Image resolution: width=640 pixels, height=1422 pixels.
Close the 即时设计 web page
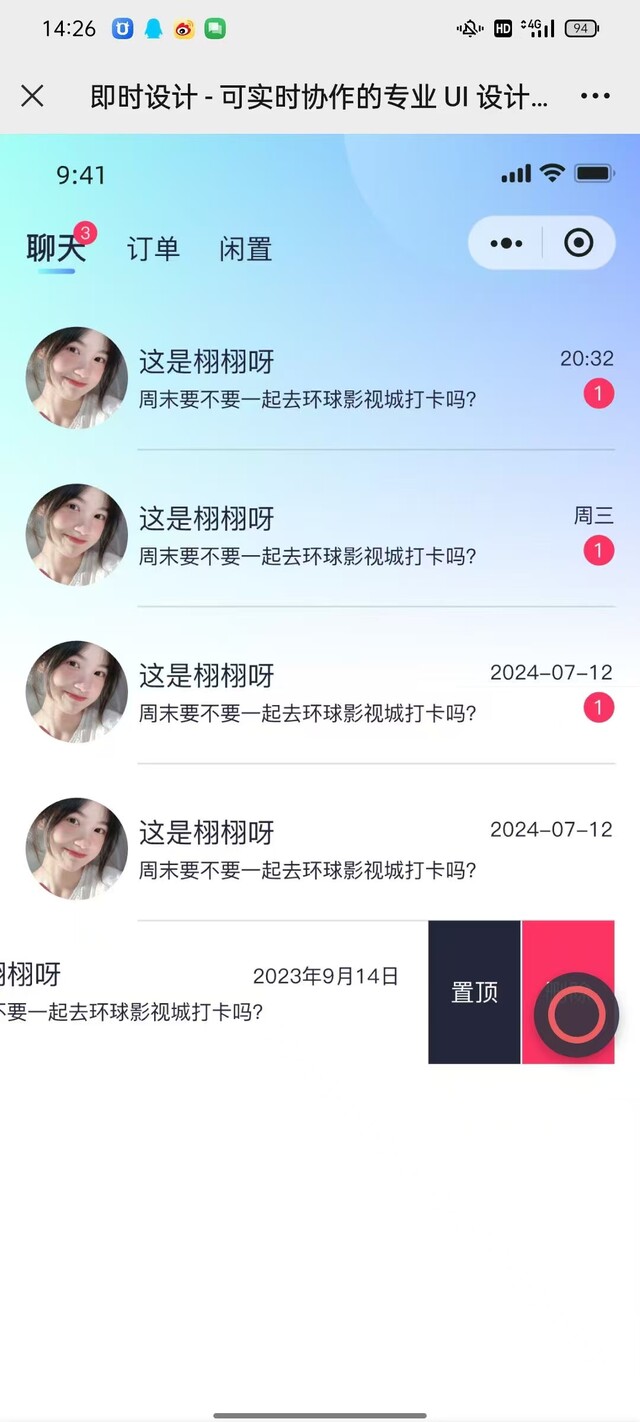(x=32, y=96)
